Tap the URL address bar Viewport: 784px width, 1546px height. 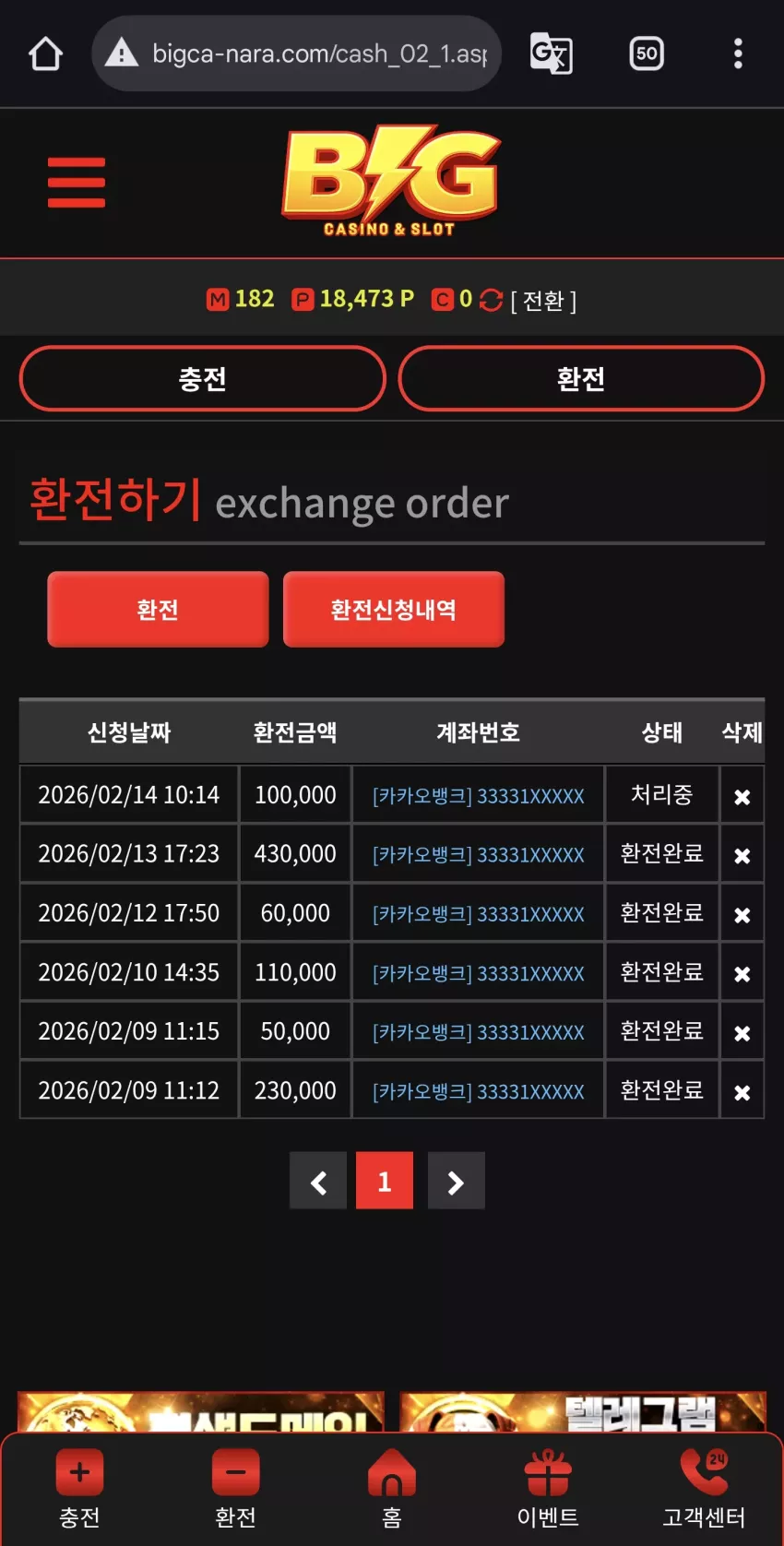click(296, 54)
